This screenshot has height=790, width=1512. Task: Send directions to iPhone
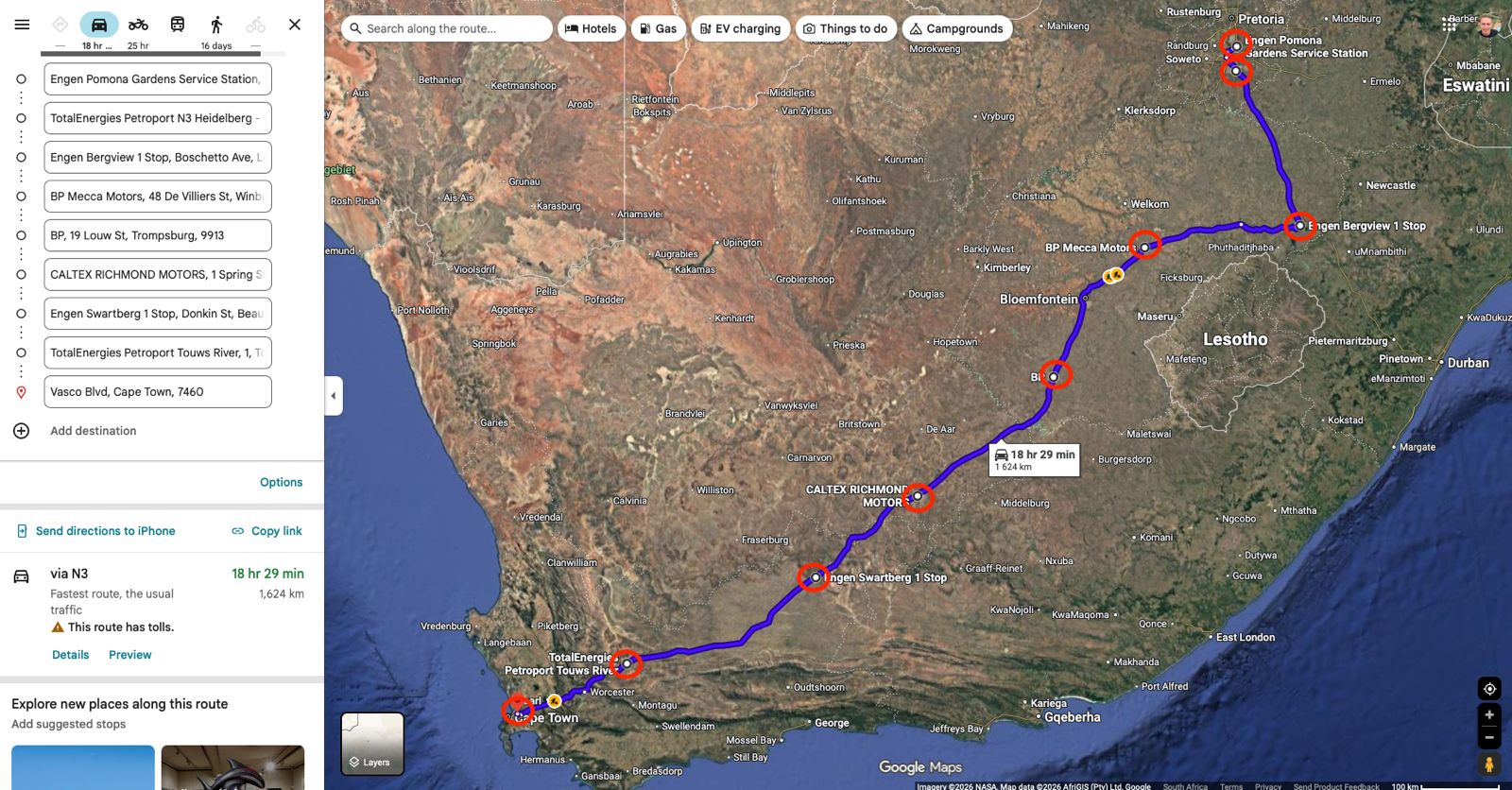point(104,531)
